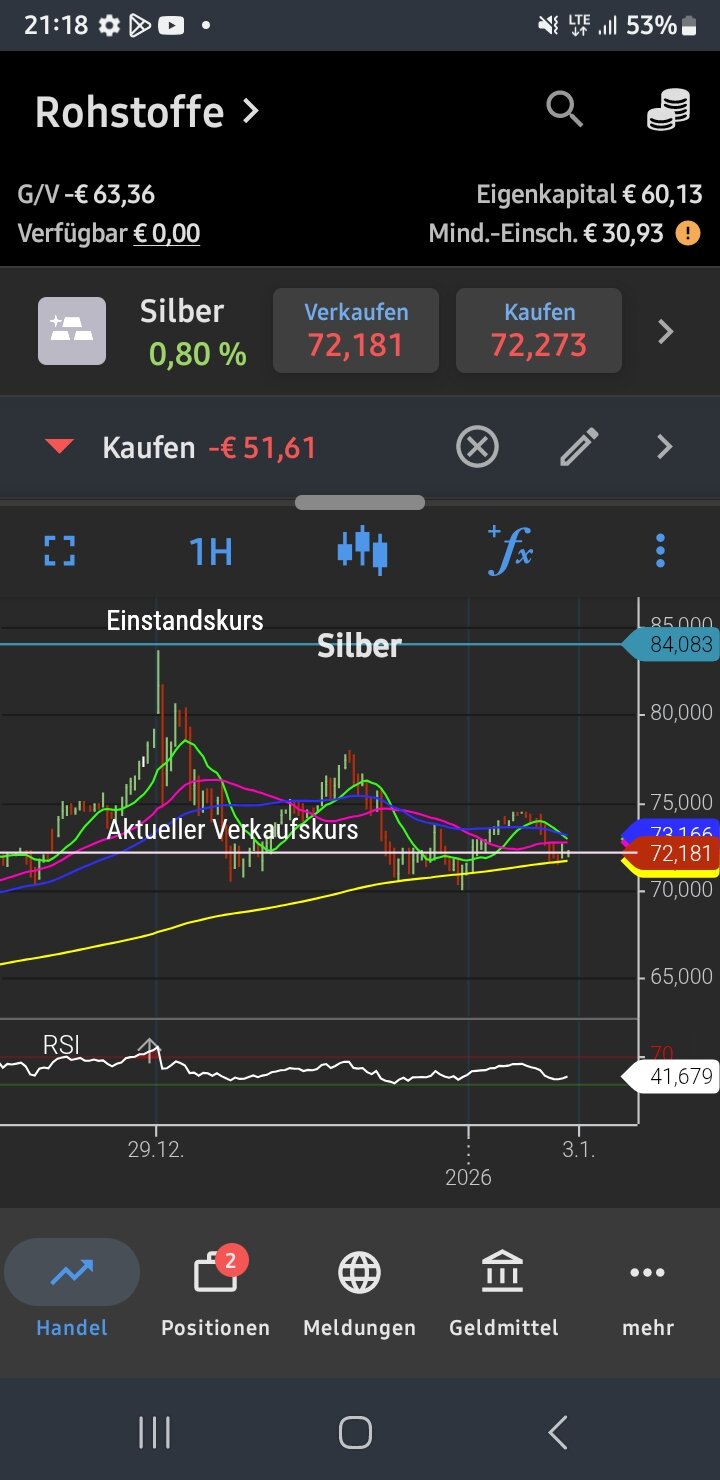720x1480 pixels.
Task: Tap the underlined Verfügbar € 0,00 amount
Action: pos(166,234)
